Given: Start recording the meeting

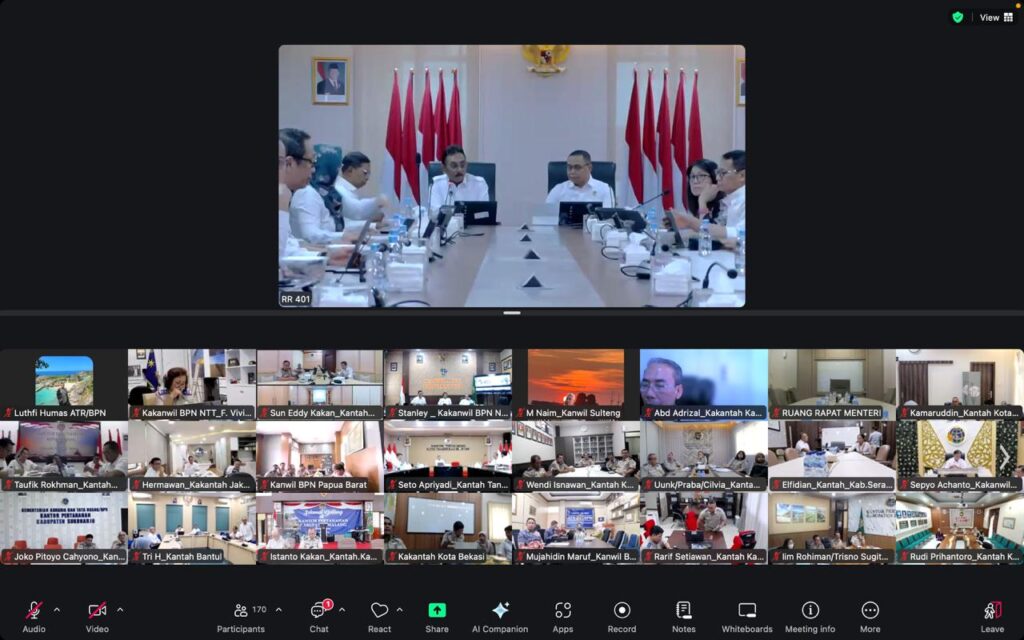Looking at the screenshot, I should (622, 614).
